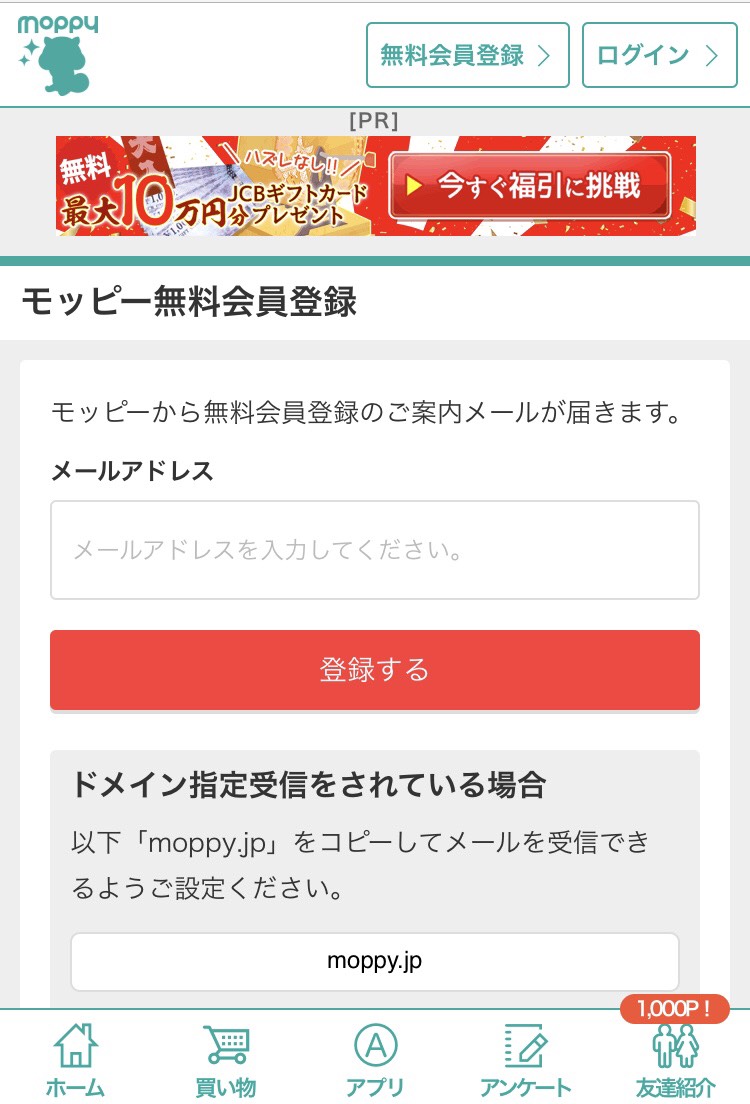Open the JCB gift card lottery banner
The width and height of the screenshot is (750, 1104).
pos(375,186)
